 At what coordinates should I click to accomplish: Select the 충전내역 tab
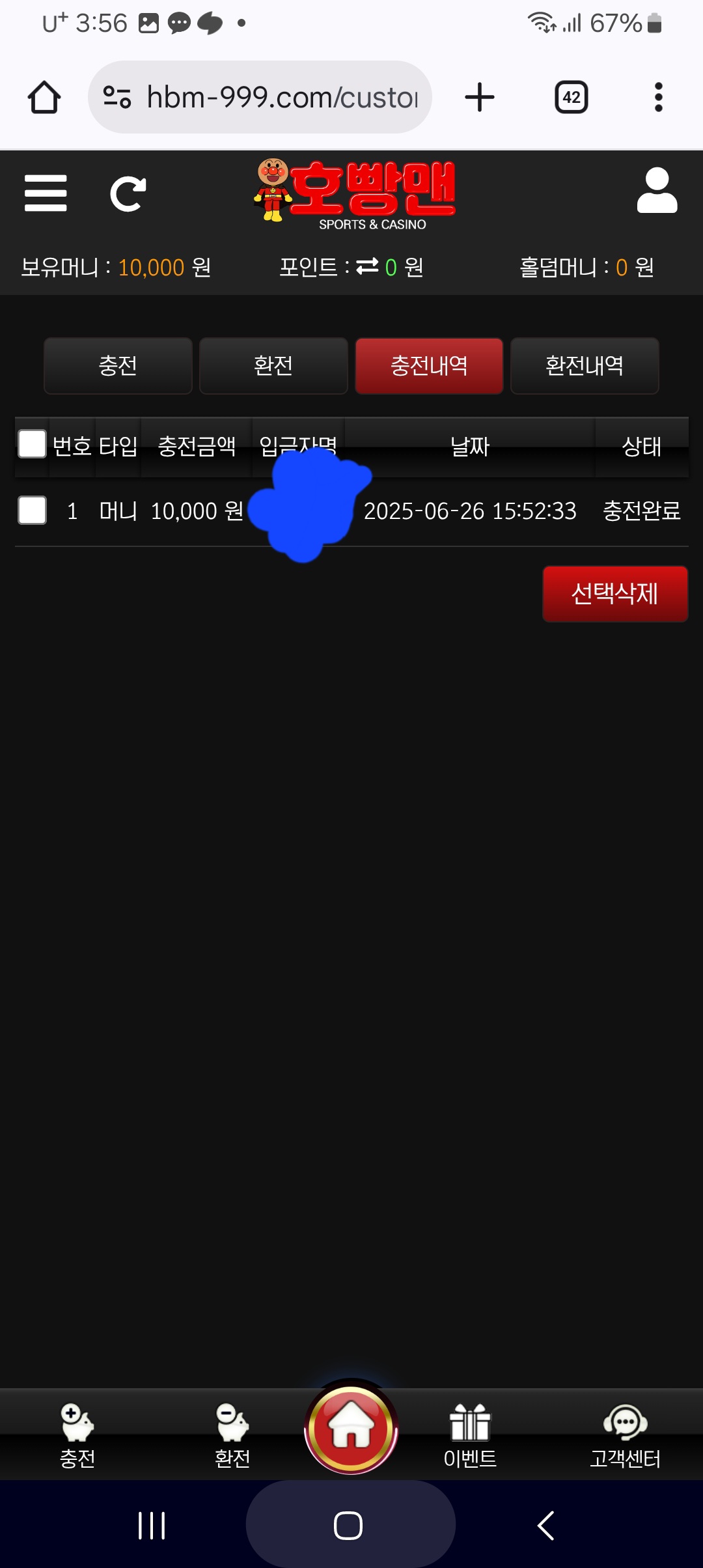coord(429,366)
